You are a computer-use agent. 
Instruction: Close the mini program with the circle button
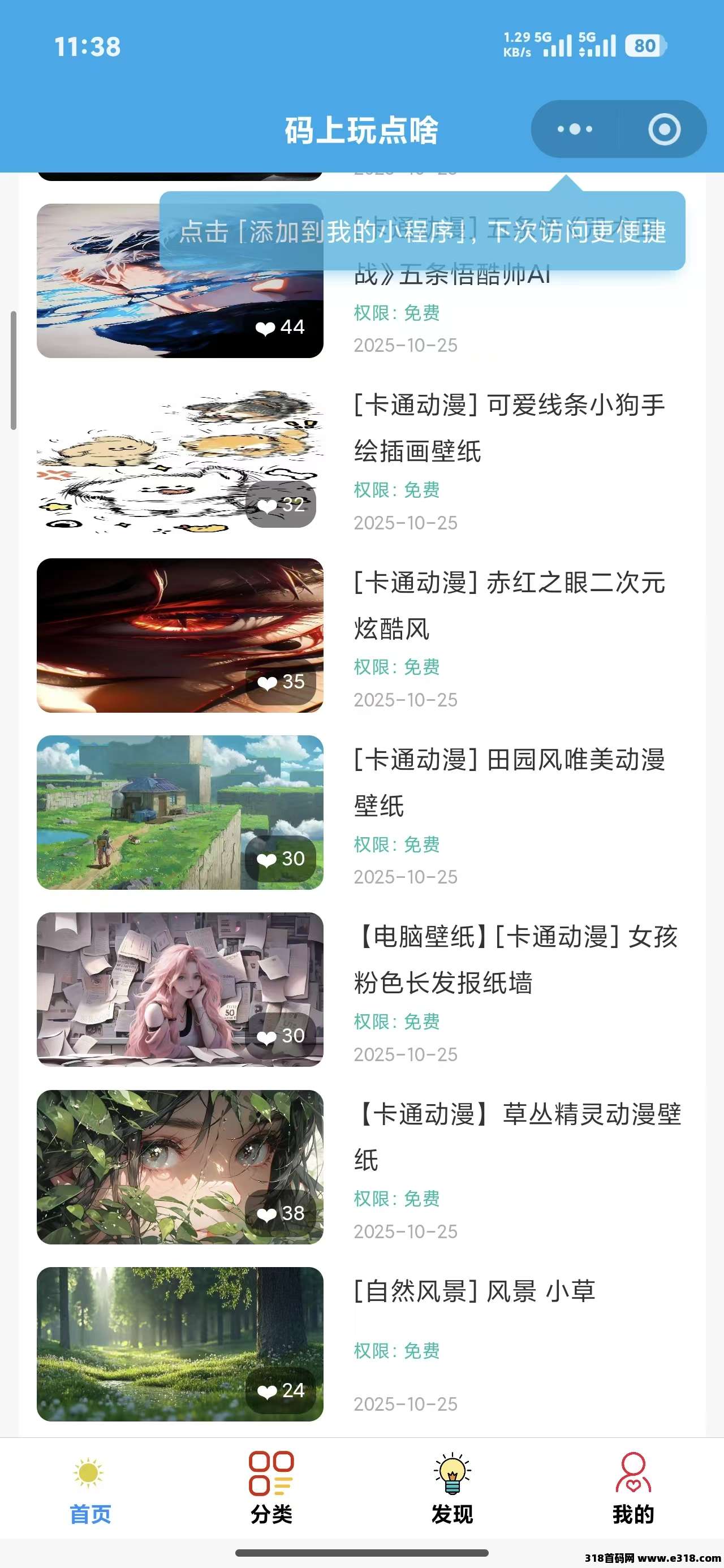(663, 129)
